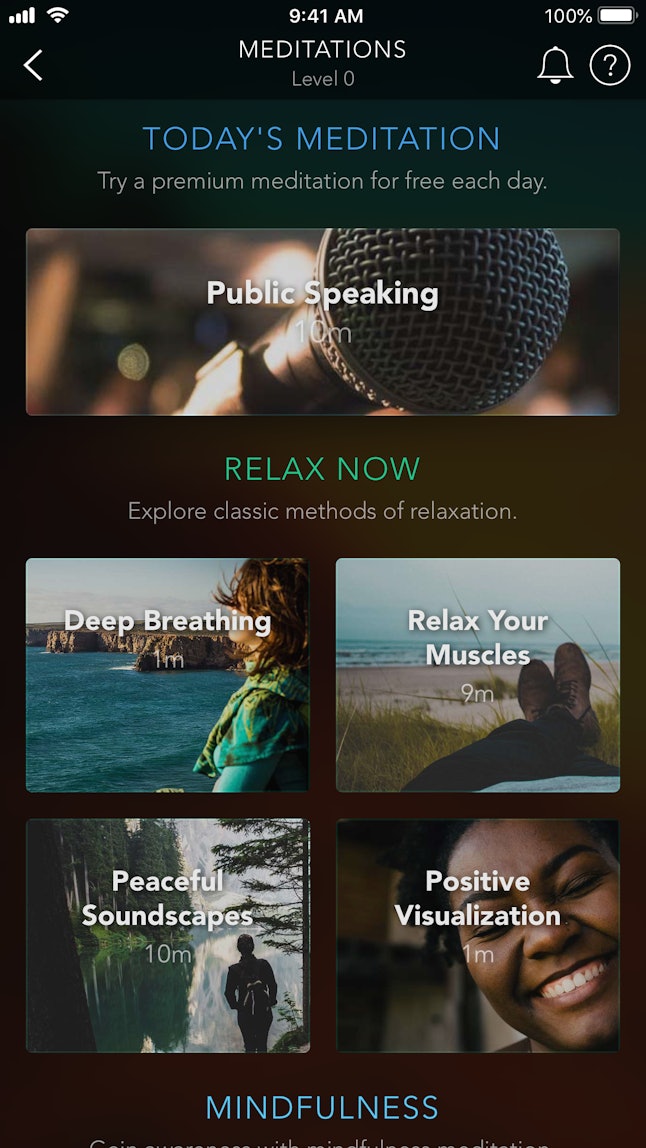Choose the Positive Visualization meditation

[x=477, y=935]
